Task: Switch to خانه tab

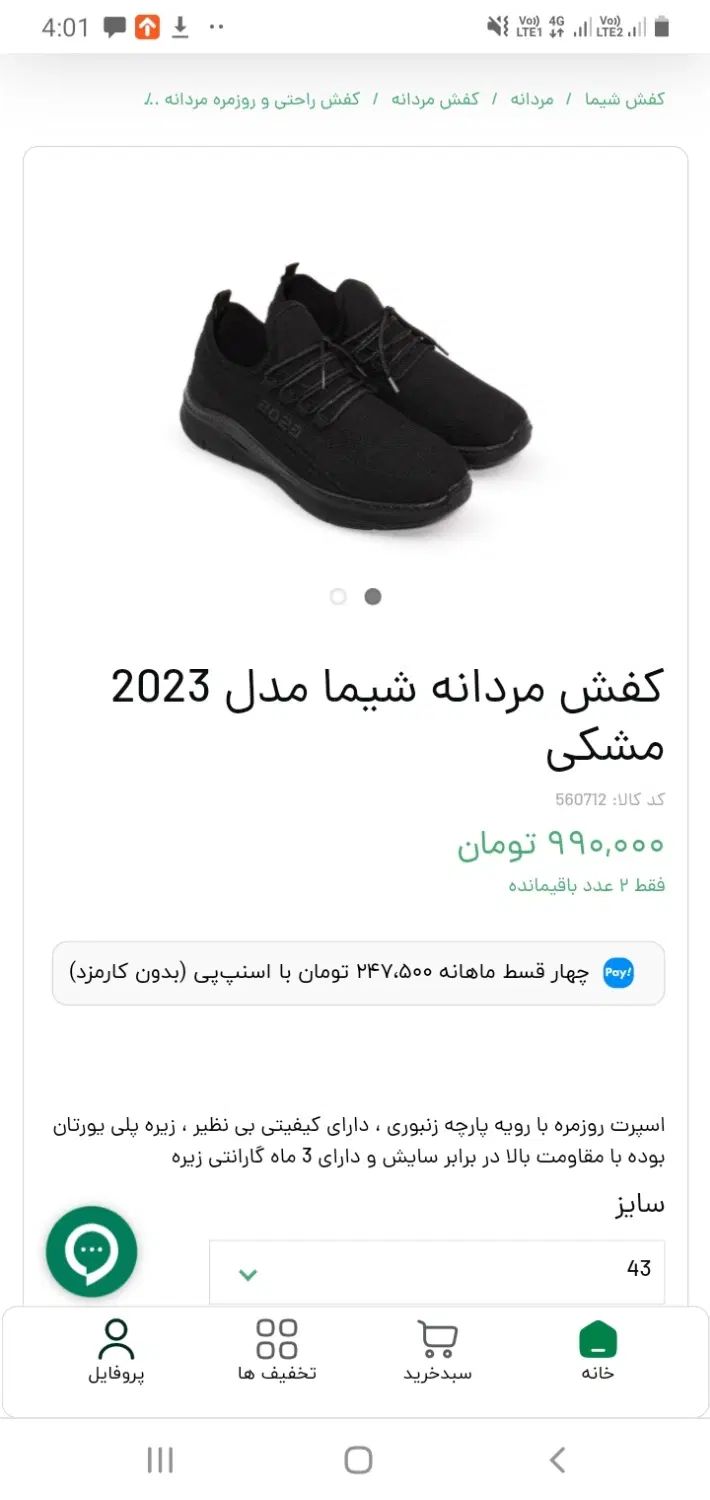Action: [x=598, y=1351]
